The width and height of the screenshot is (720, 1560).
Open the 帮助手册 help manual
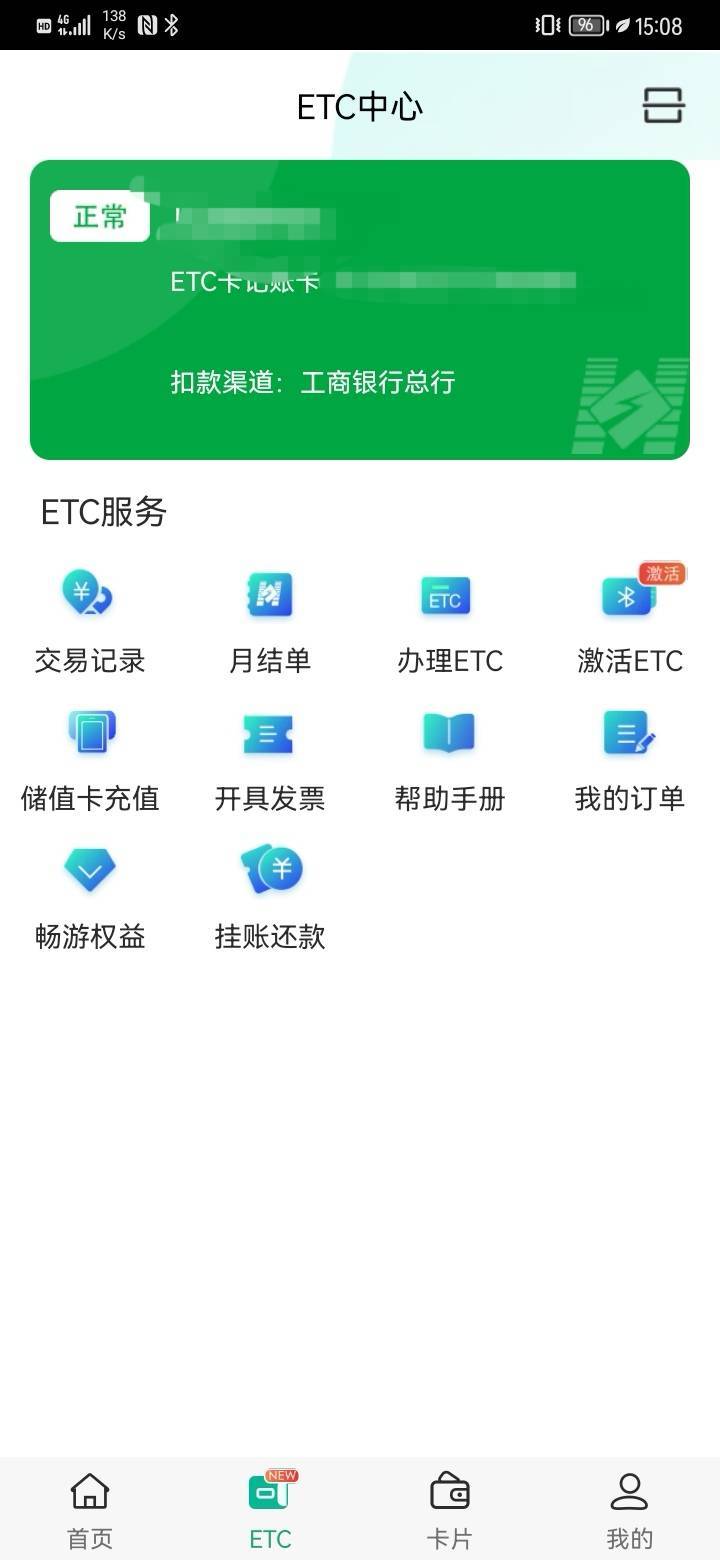pyautogui.click(x=450, y=760)
